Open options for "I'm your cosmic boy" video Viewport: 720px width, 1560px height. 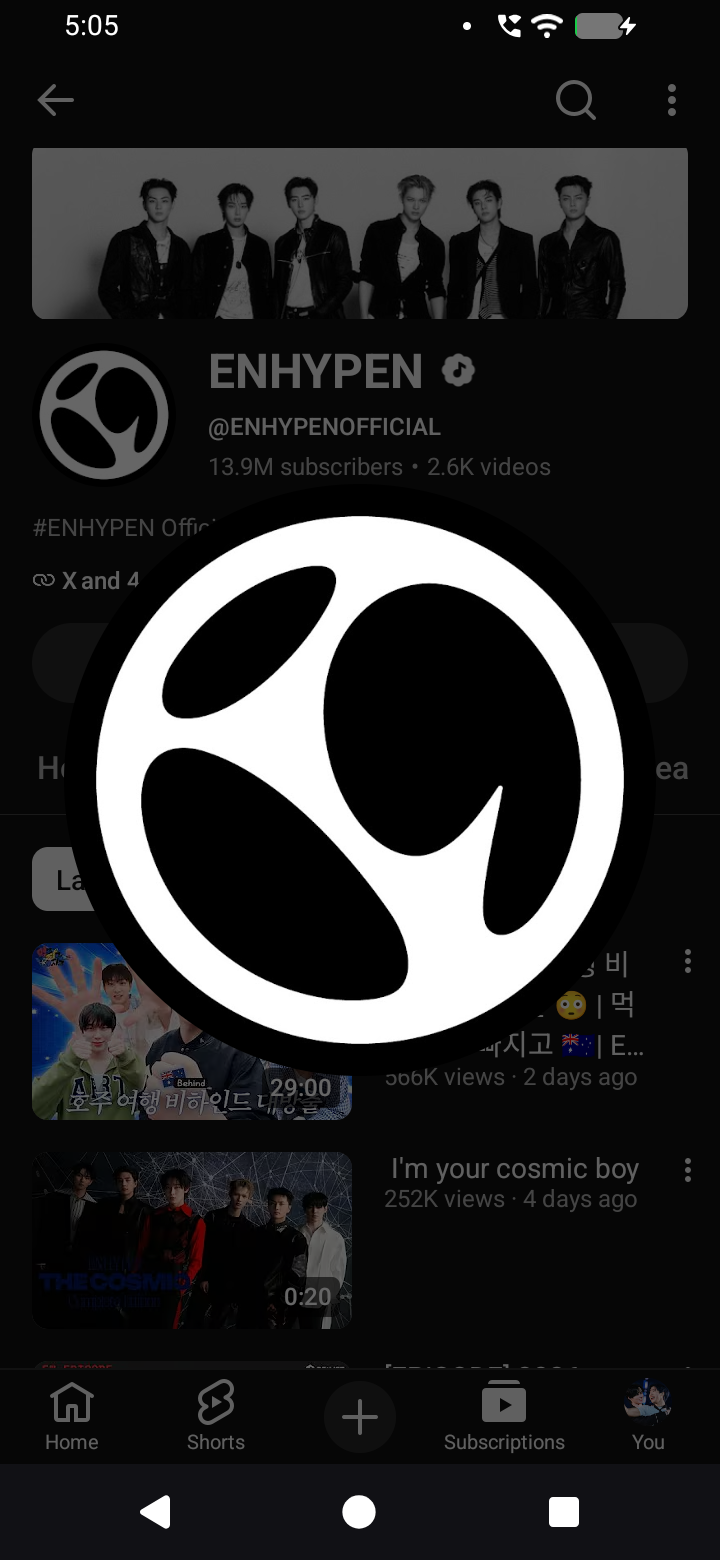point(687,1170)
